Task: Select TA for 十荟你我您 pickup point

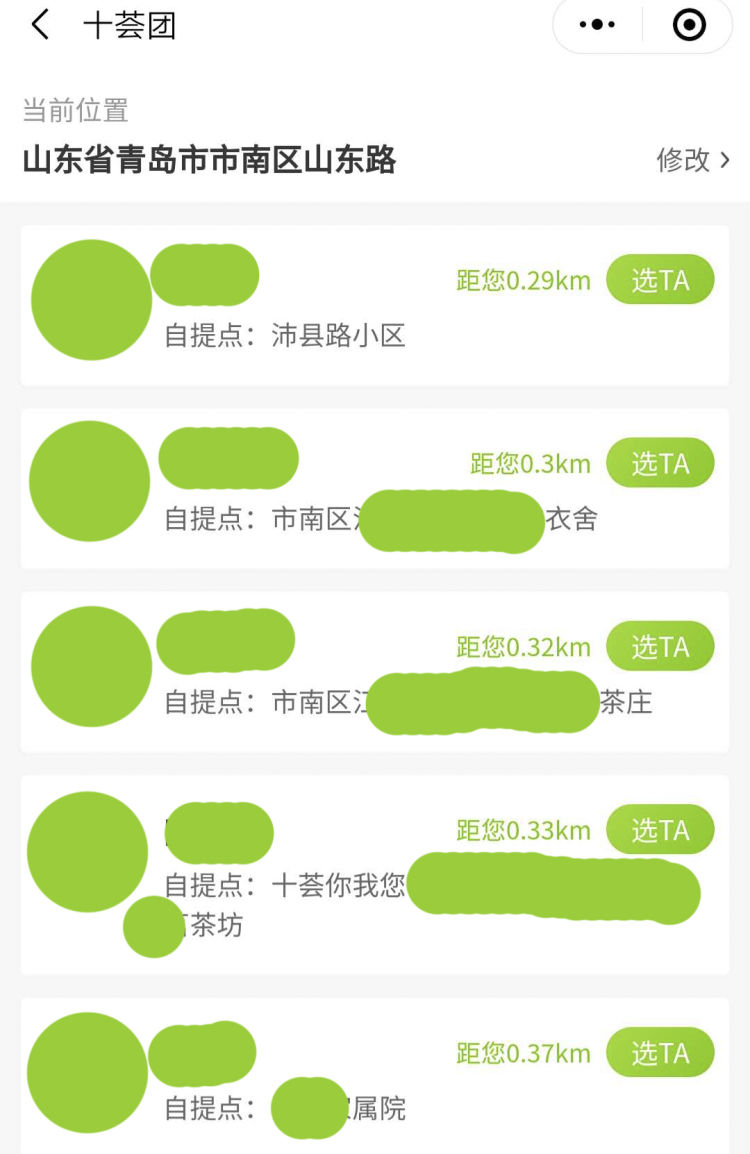Action: (x=661, y=830)
